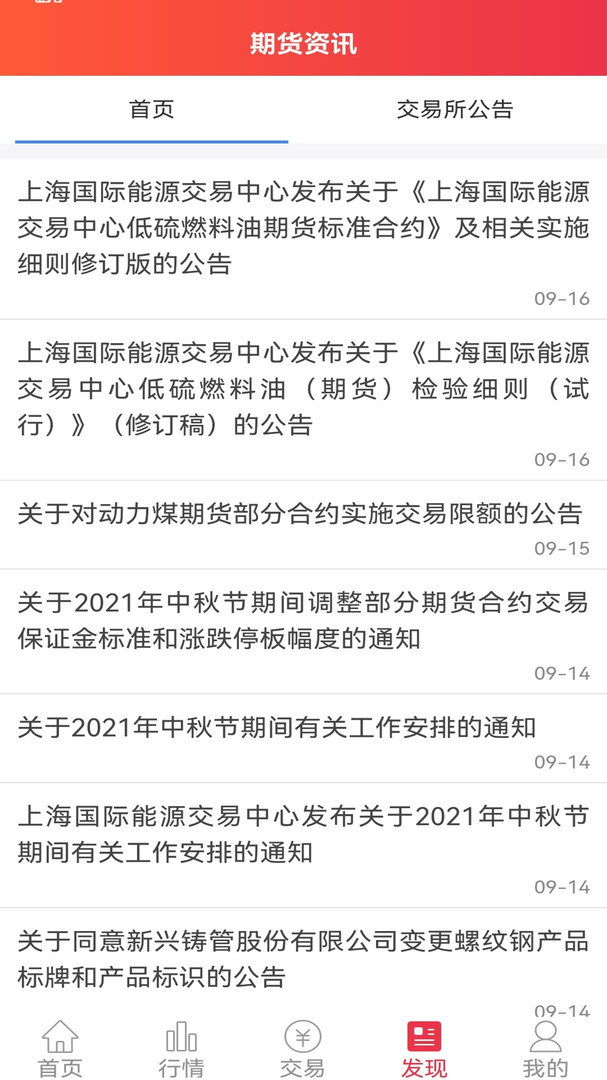Go to the 我的 profile tab
The width and height of the screenshot is (607, 1080).
pyautogui.click(x=545, y=1049)
